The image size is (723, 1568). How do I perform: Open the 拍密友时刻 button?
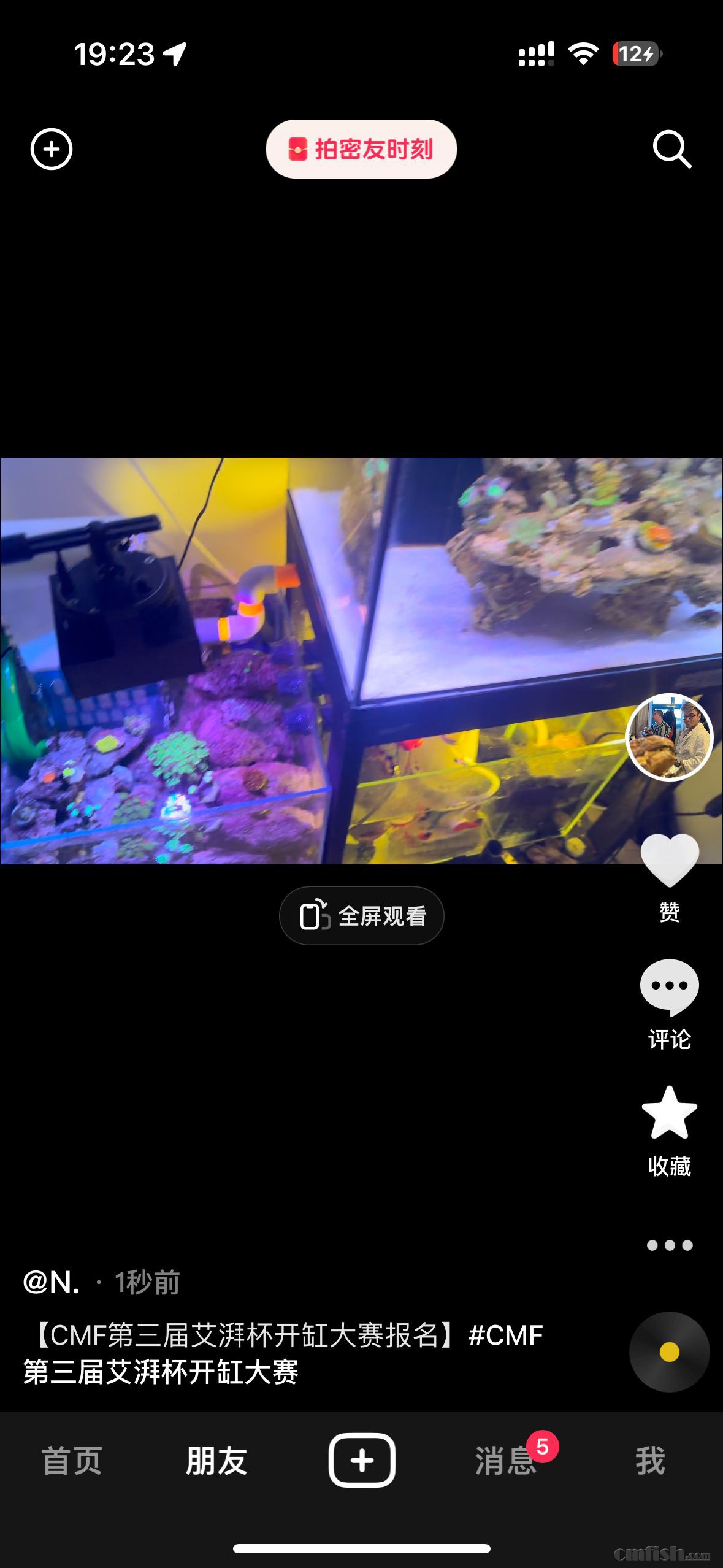[x=361, y=149]
